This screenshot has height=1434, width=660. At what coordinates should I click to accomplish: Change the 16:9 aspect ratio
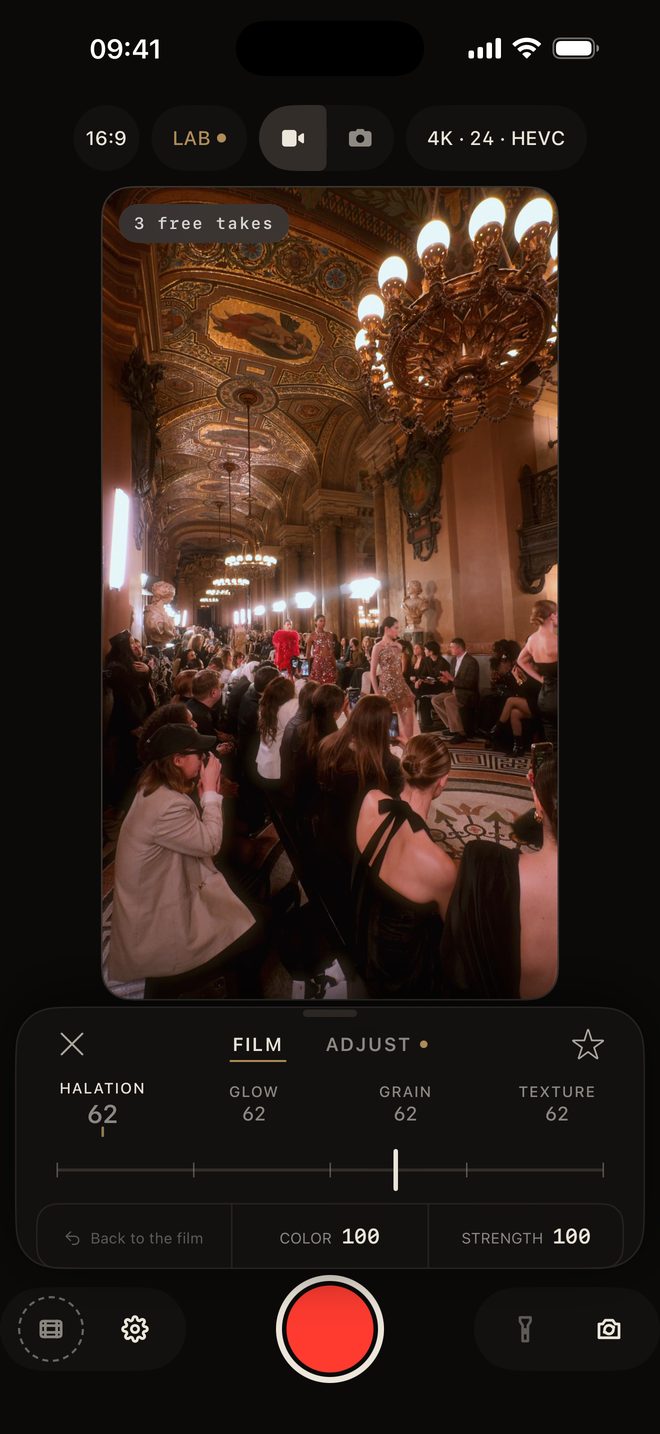106,138
